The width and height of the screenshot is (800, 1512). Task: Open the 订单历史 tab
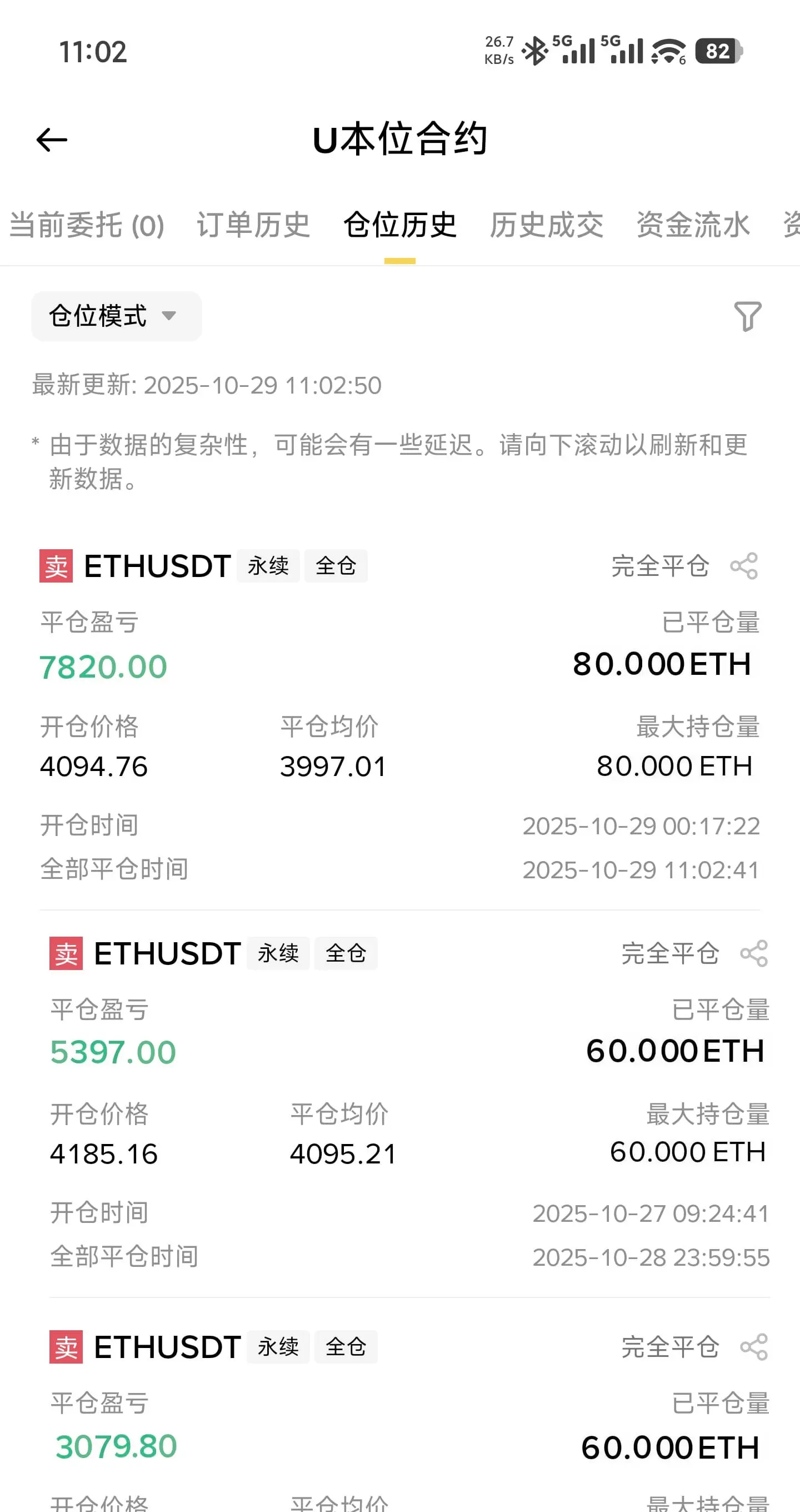[x=253, y=225]
